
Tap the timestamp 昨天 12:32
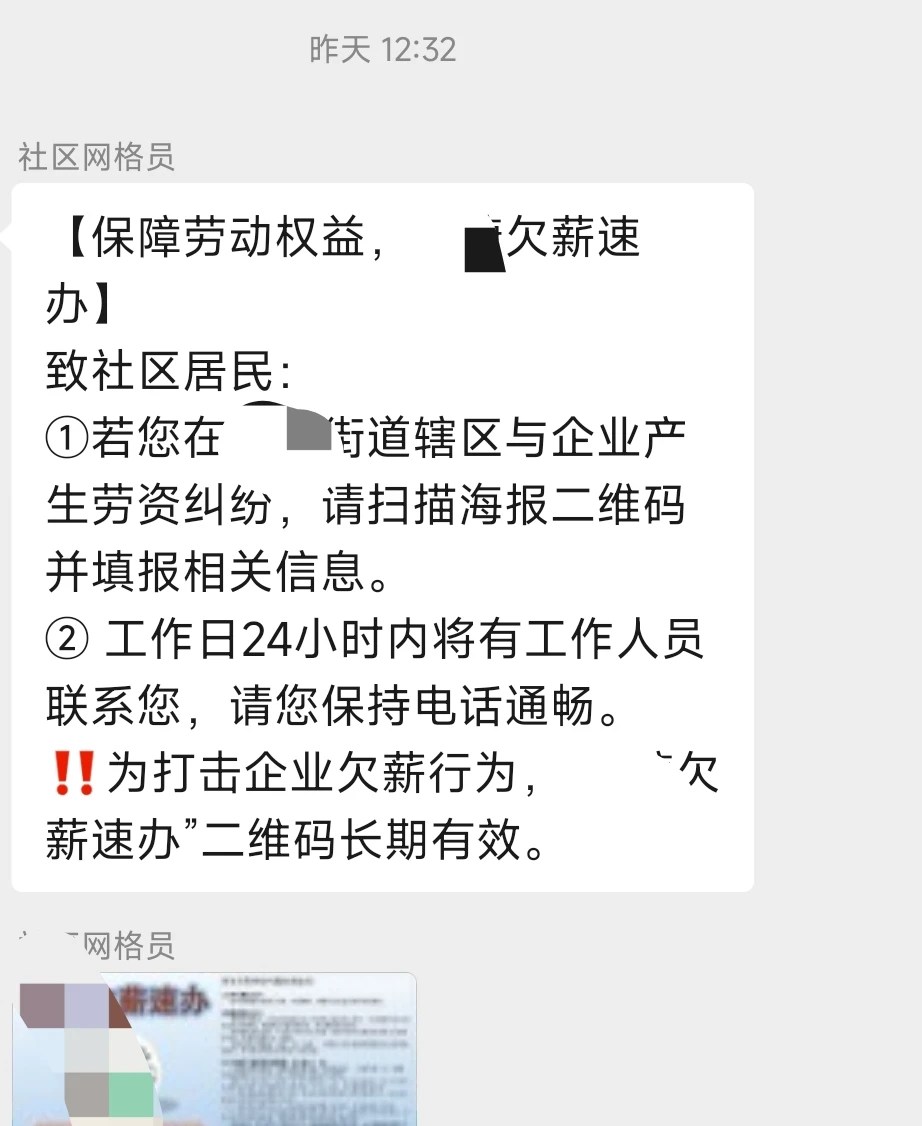point(386,51)
